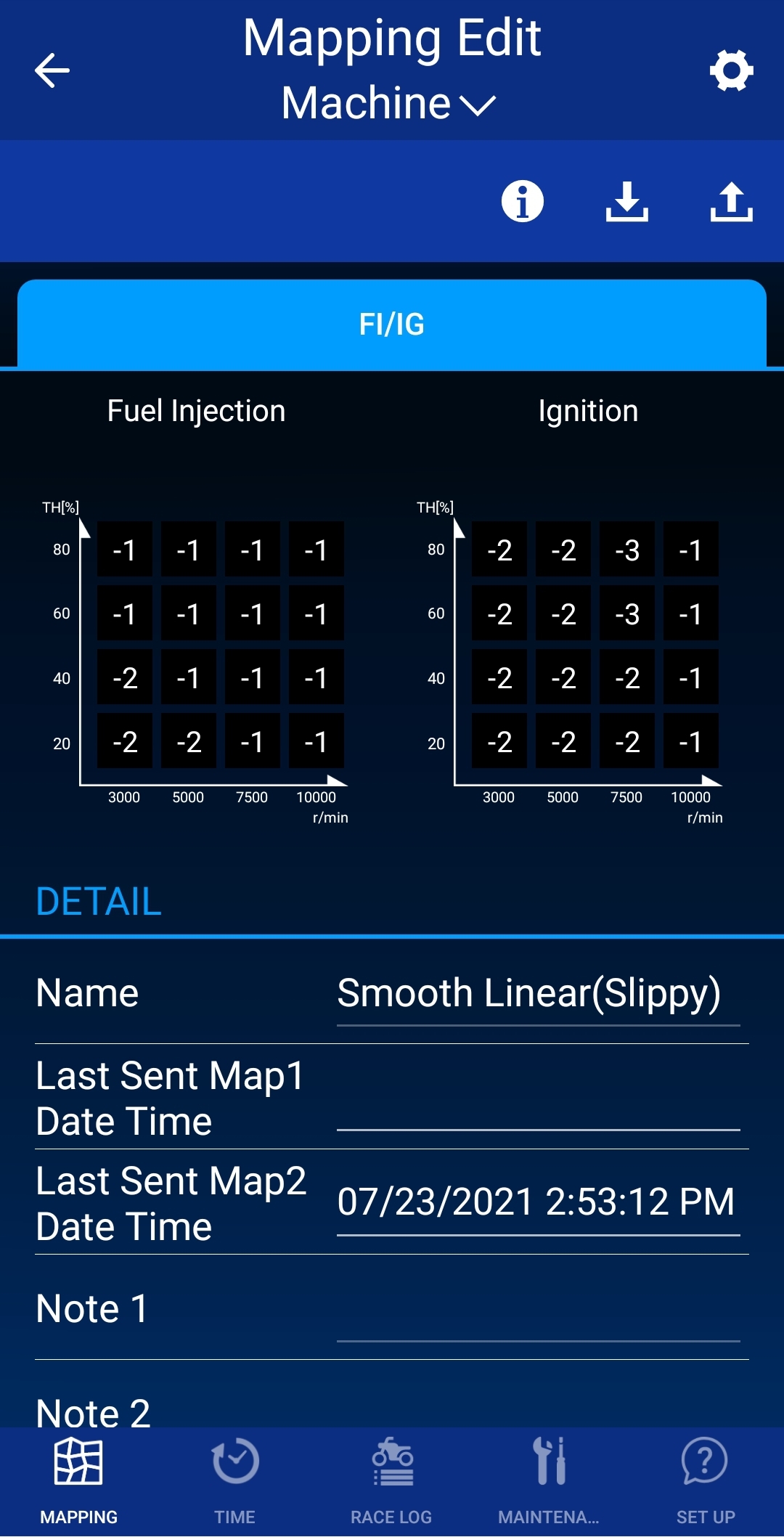Edit the Smooth Linear(Slippy) name field
The image size is (784, 1537).
tap(537, 992)
